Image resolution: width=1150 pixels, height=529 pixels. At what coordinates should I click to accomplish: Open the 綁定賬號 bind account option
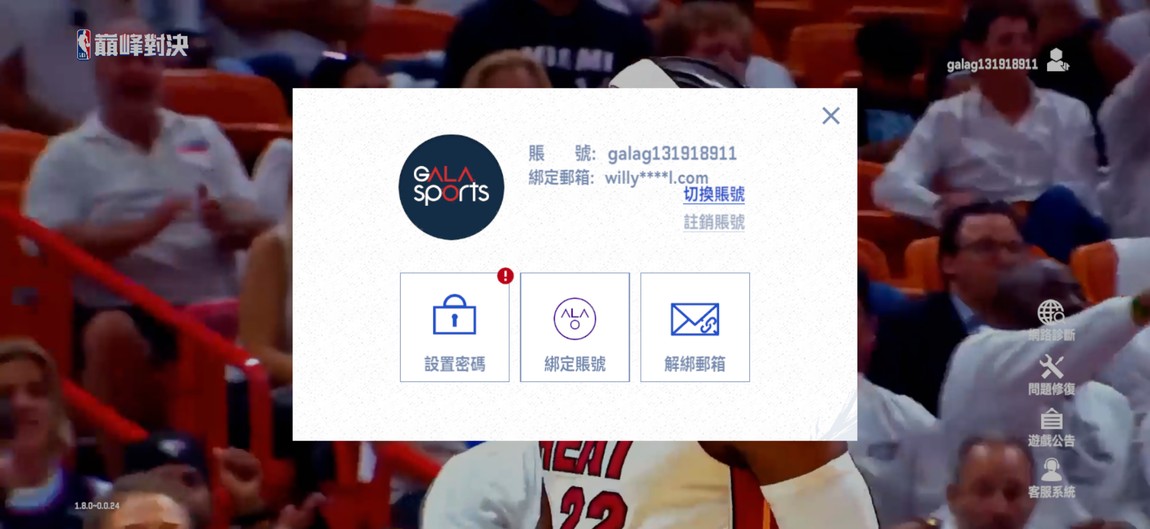pyautogui.click(x=575, y=327)
